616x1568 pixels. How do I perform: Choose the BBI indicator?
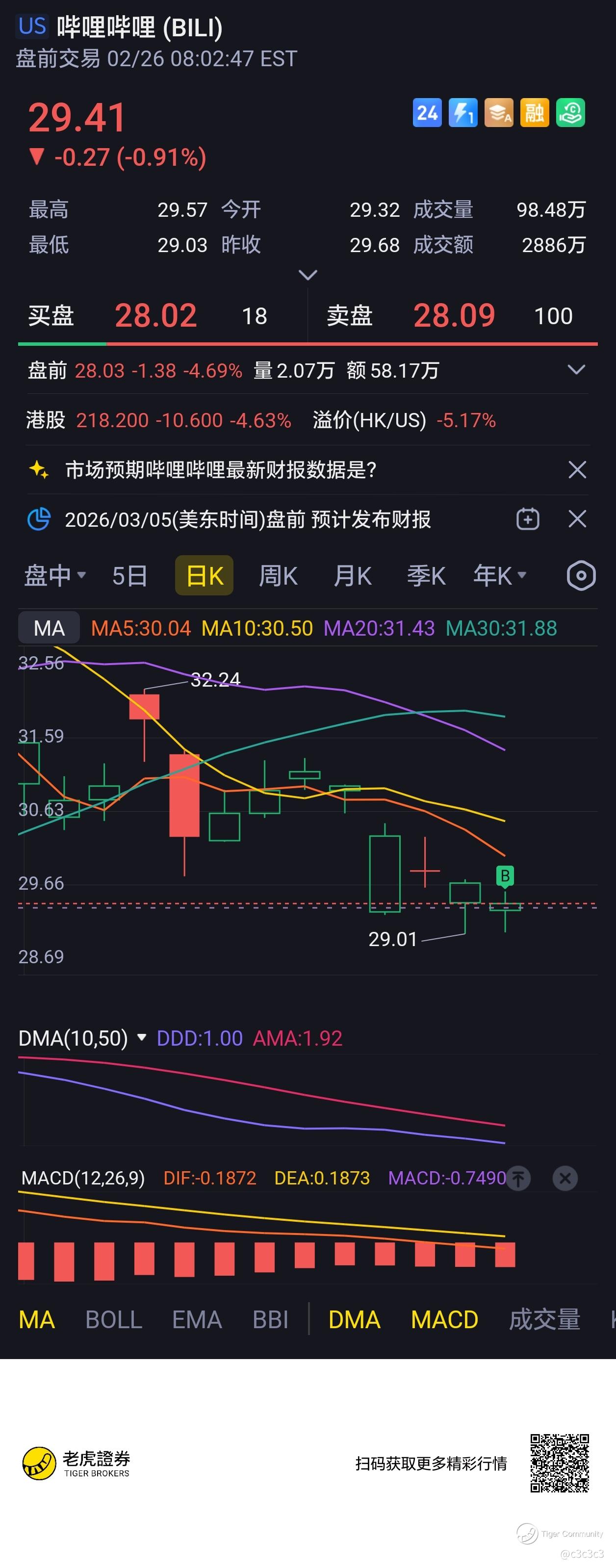(x=270, y=1320)
